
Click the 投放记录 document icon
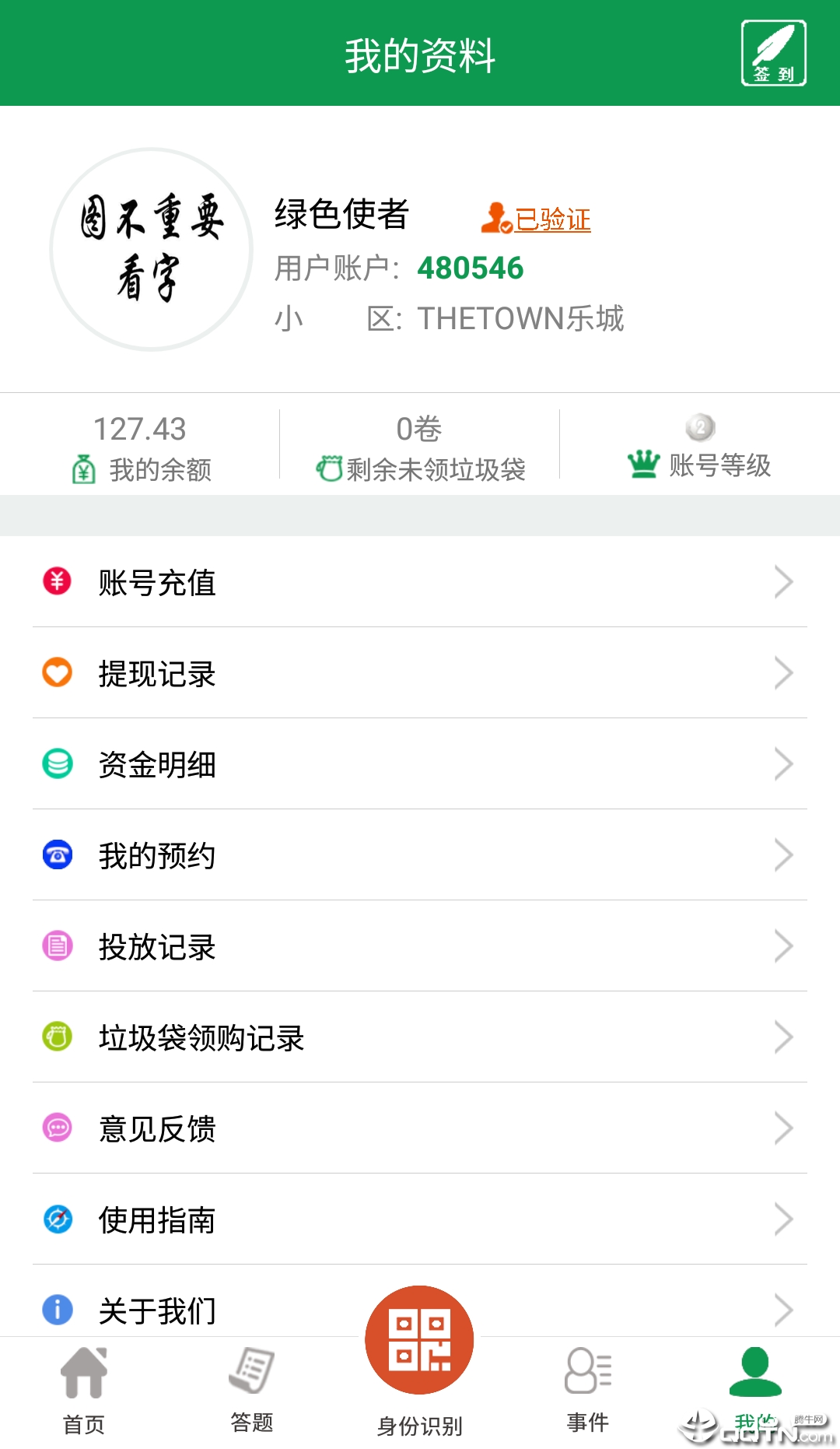[55, 946]
